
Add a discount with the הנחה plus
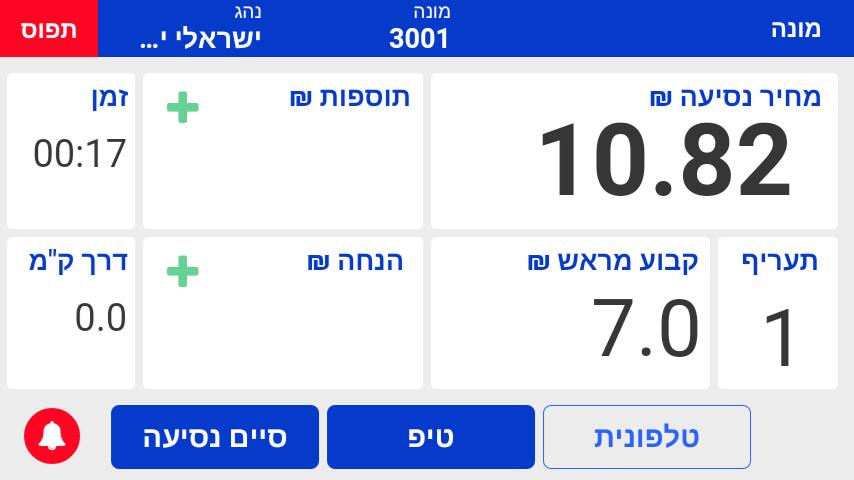[182, 271]
